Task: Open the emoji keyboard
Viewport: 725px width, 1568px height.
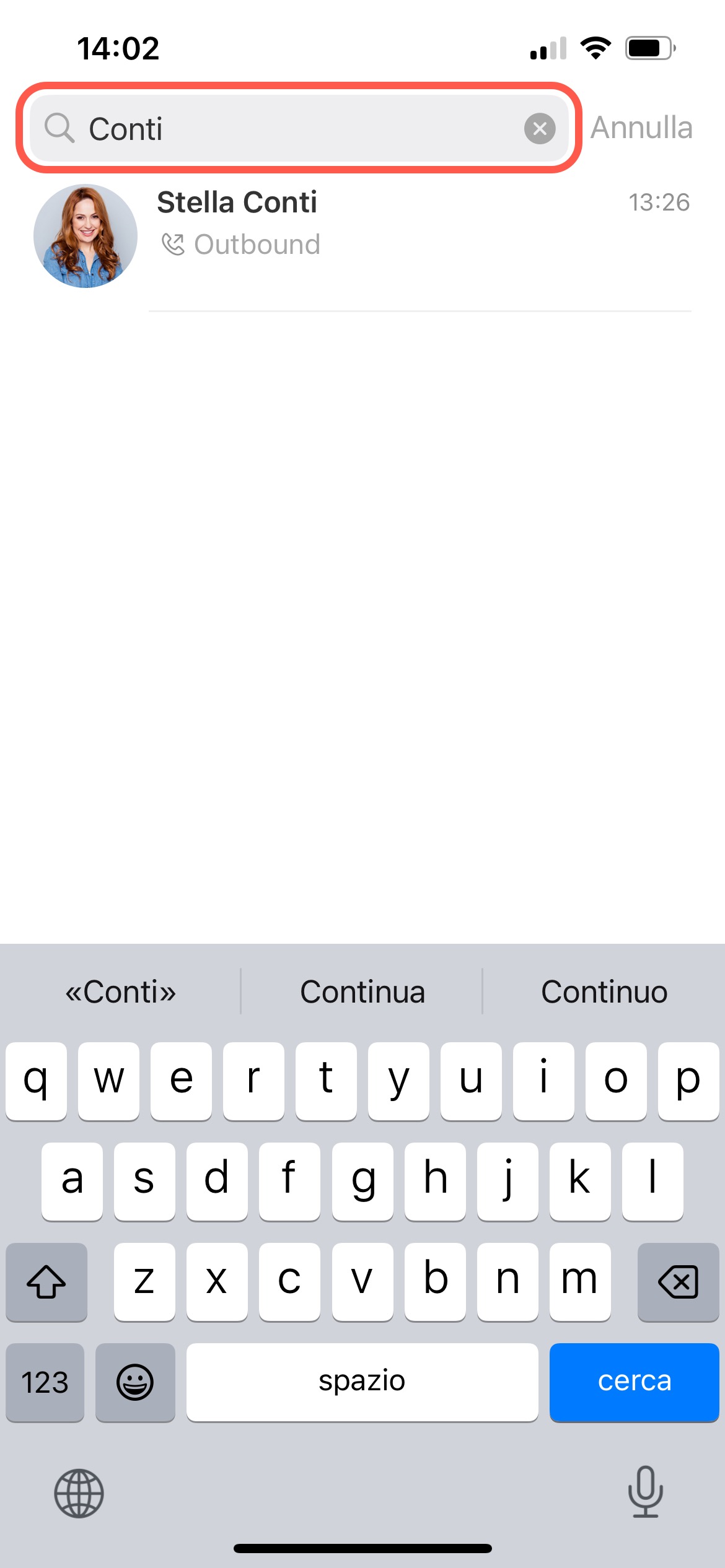Action: click(135, 1382)
